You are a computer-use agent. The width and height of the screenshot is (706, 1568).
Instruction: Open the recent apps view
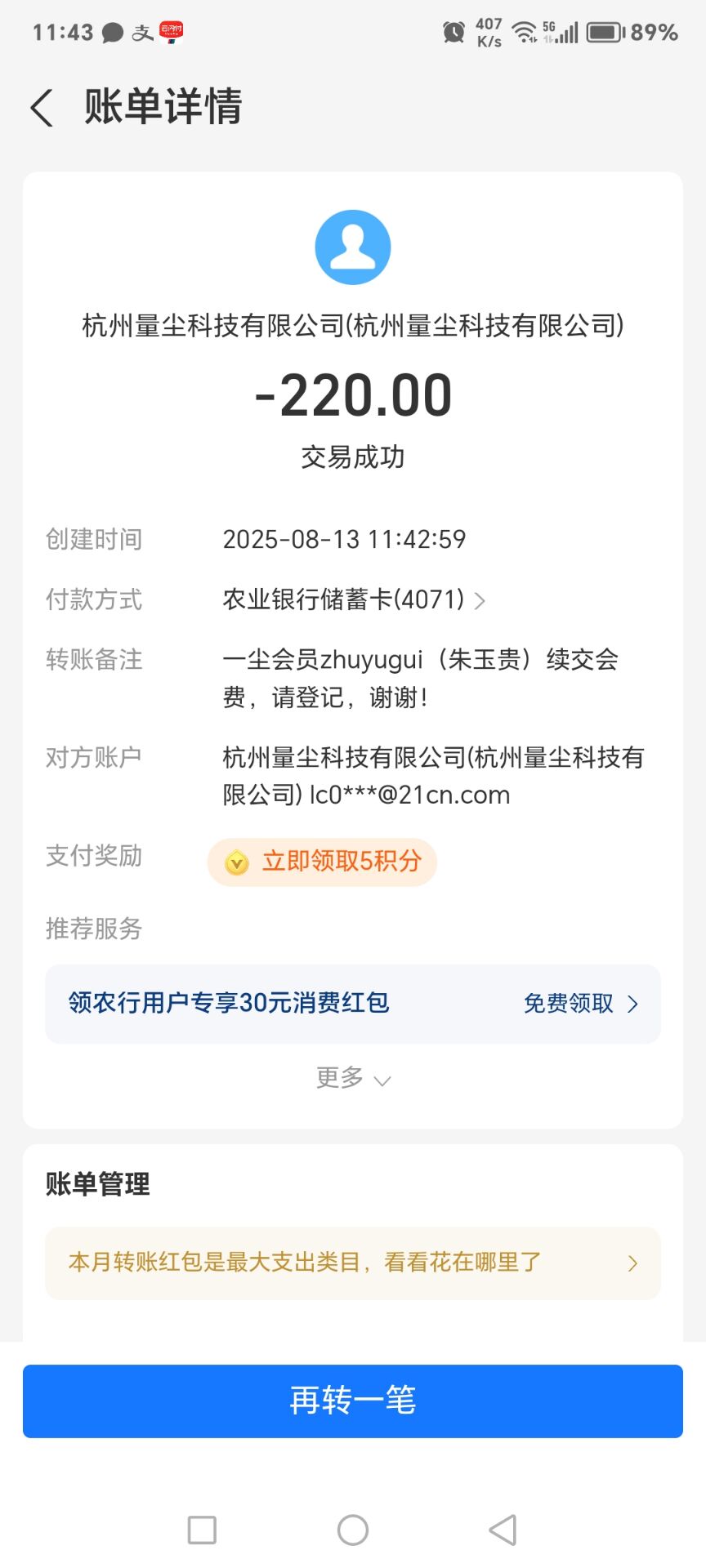click(202, 1530)
